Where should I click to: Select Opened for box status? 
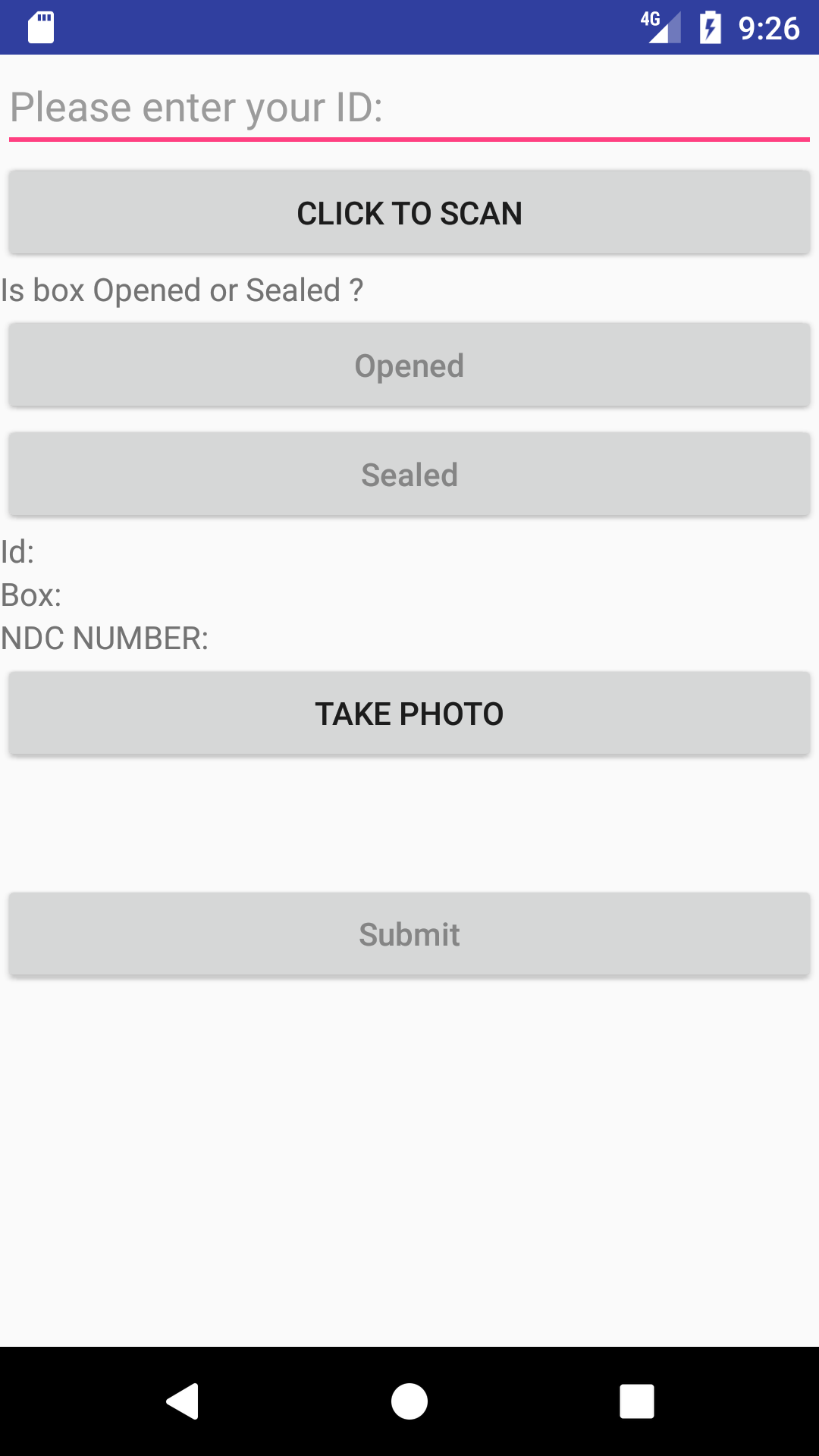(x=409, y=366)
